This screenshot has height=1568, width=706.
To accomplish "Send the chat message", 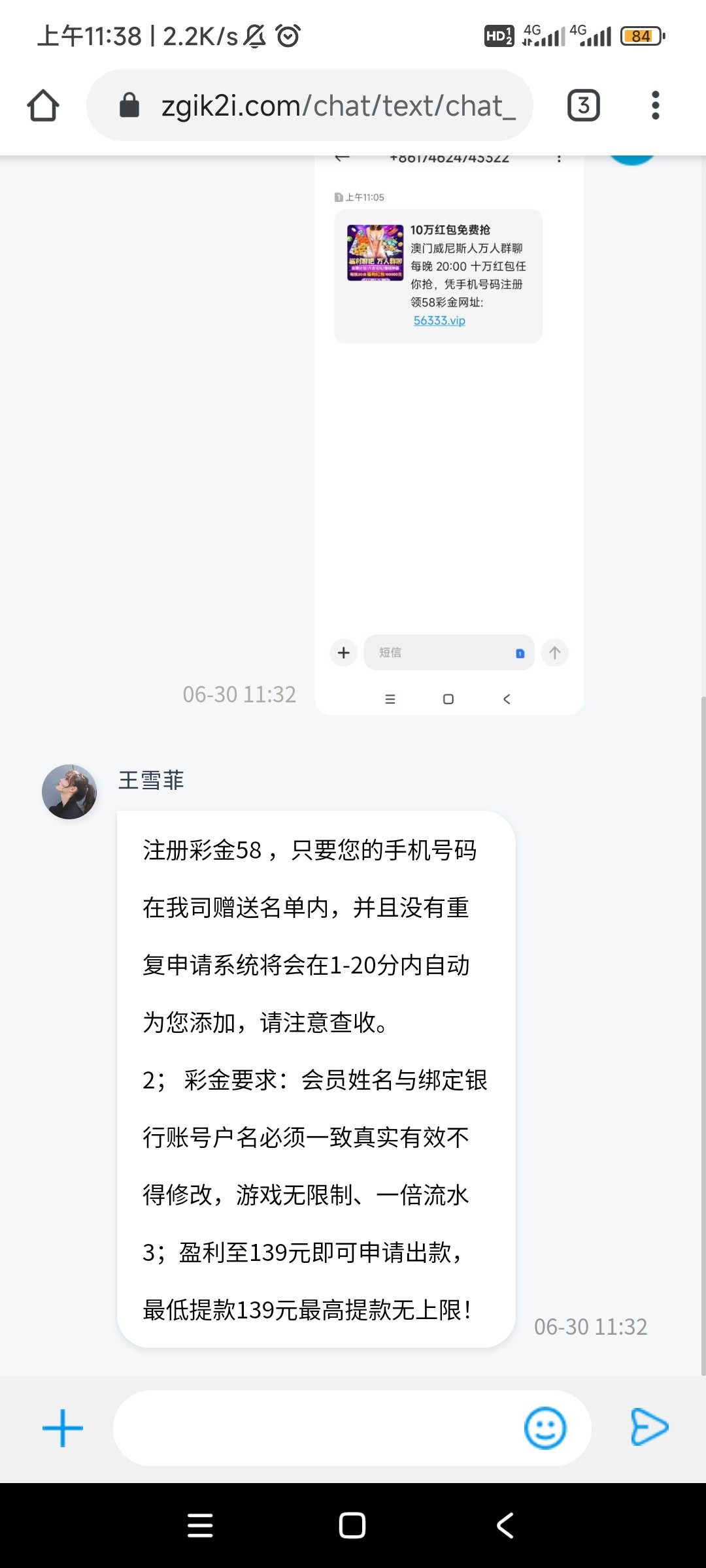I will tap(649, 1427).
